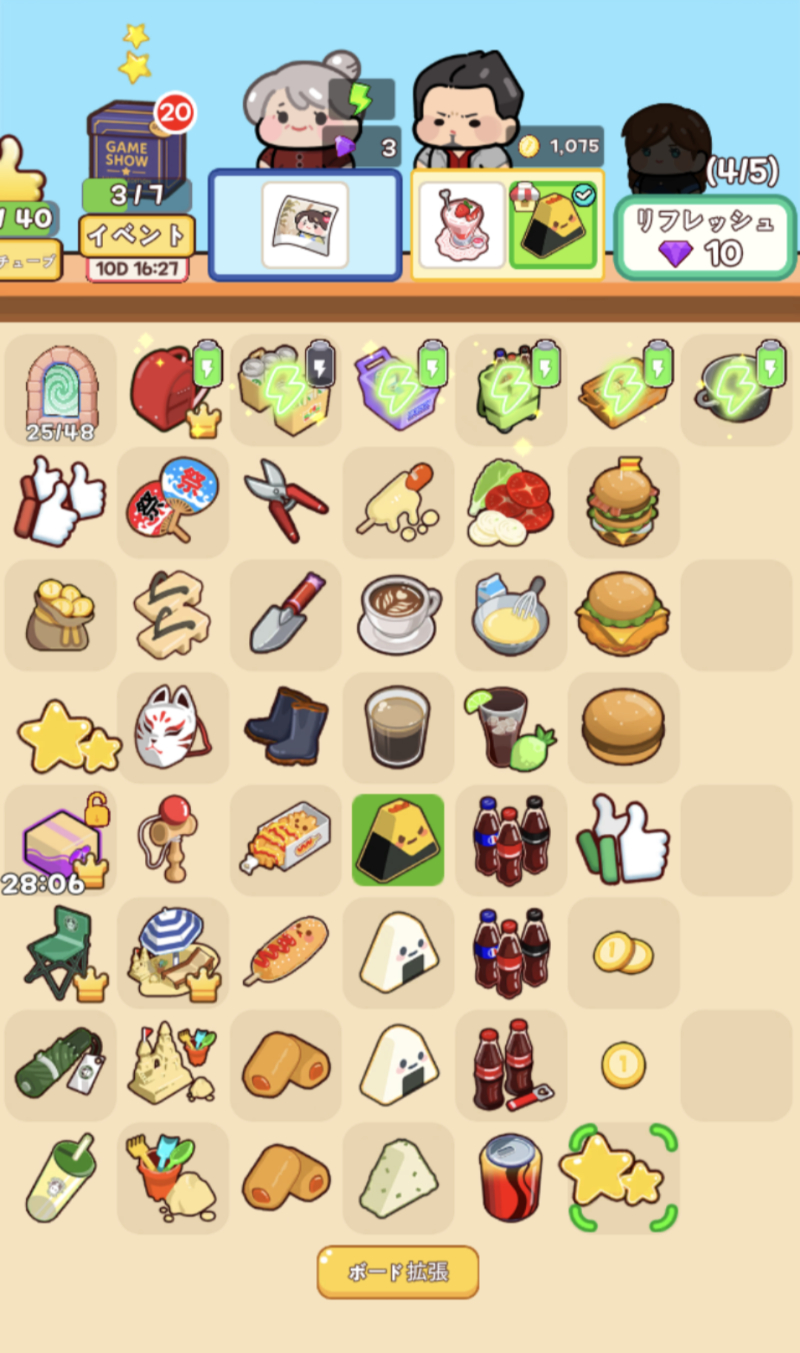
Task: Tap the green folding camp chair
Action: click(58, 950)
